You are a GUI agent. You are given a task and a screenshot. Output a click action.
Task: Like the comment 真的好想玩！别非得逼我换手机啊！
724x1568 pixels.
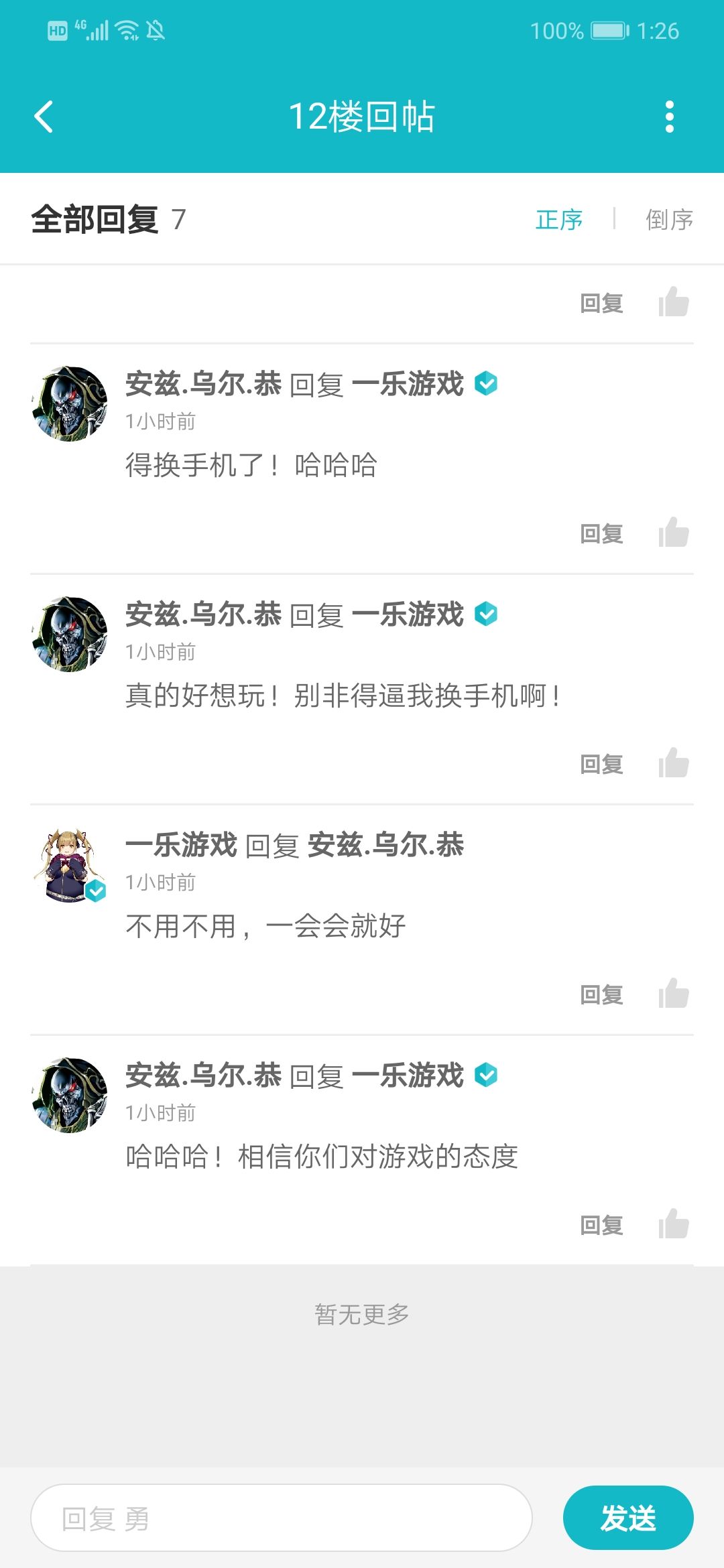674,763
